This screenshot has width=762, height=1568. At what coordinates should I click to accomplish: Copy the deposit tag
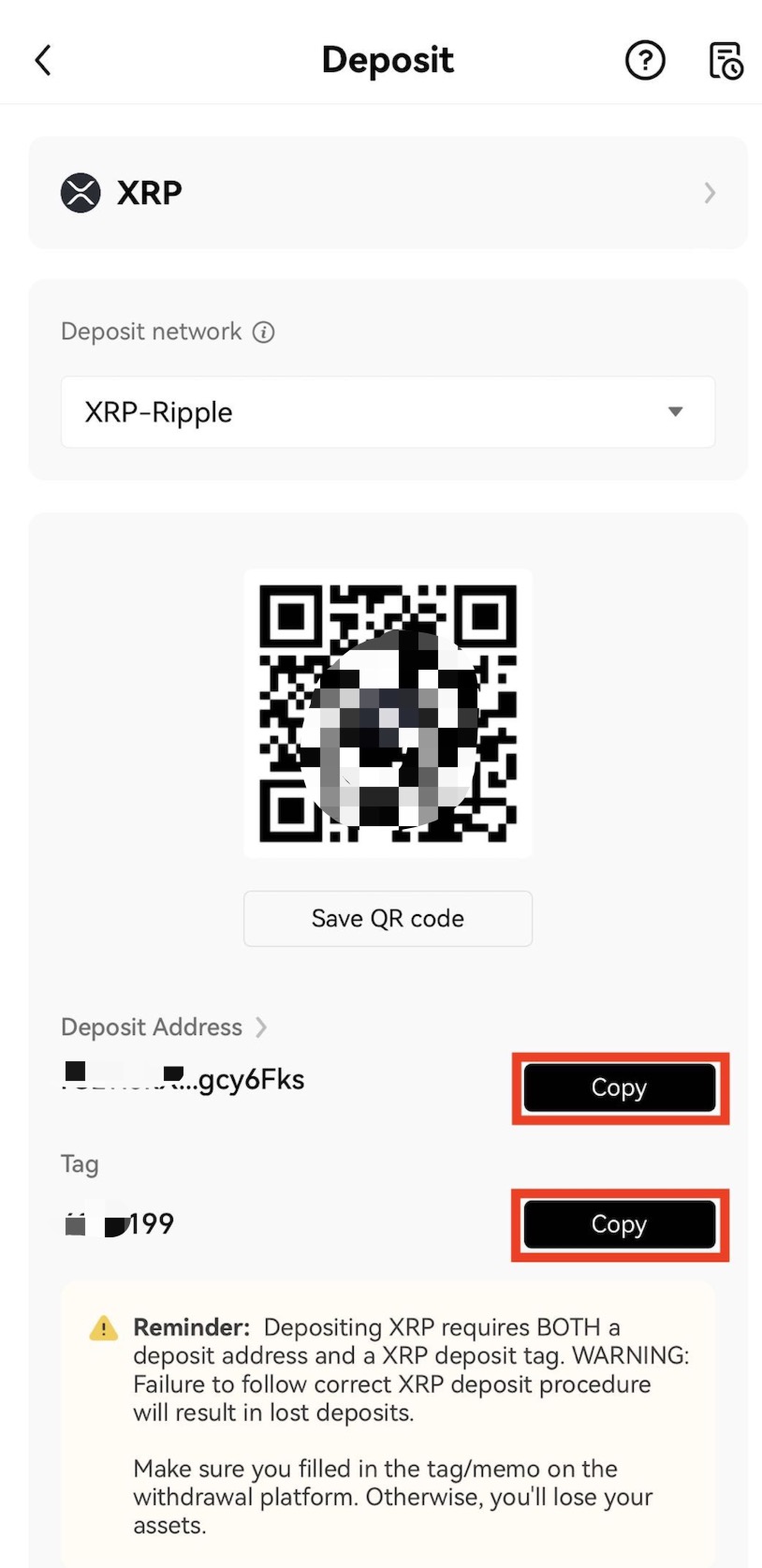tap(619, 1224)
